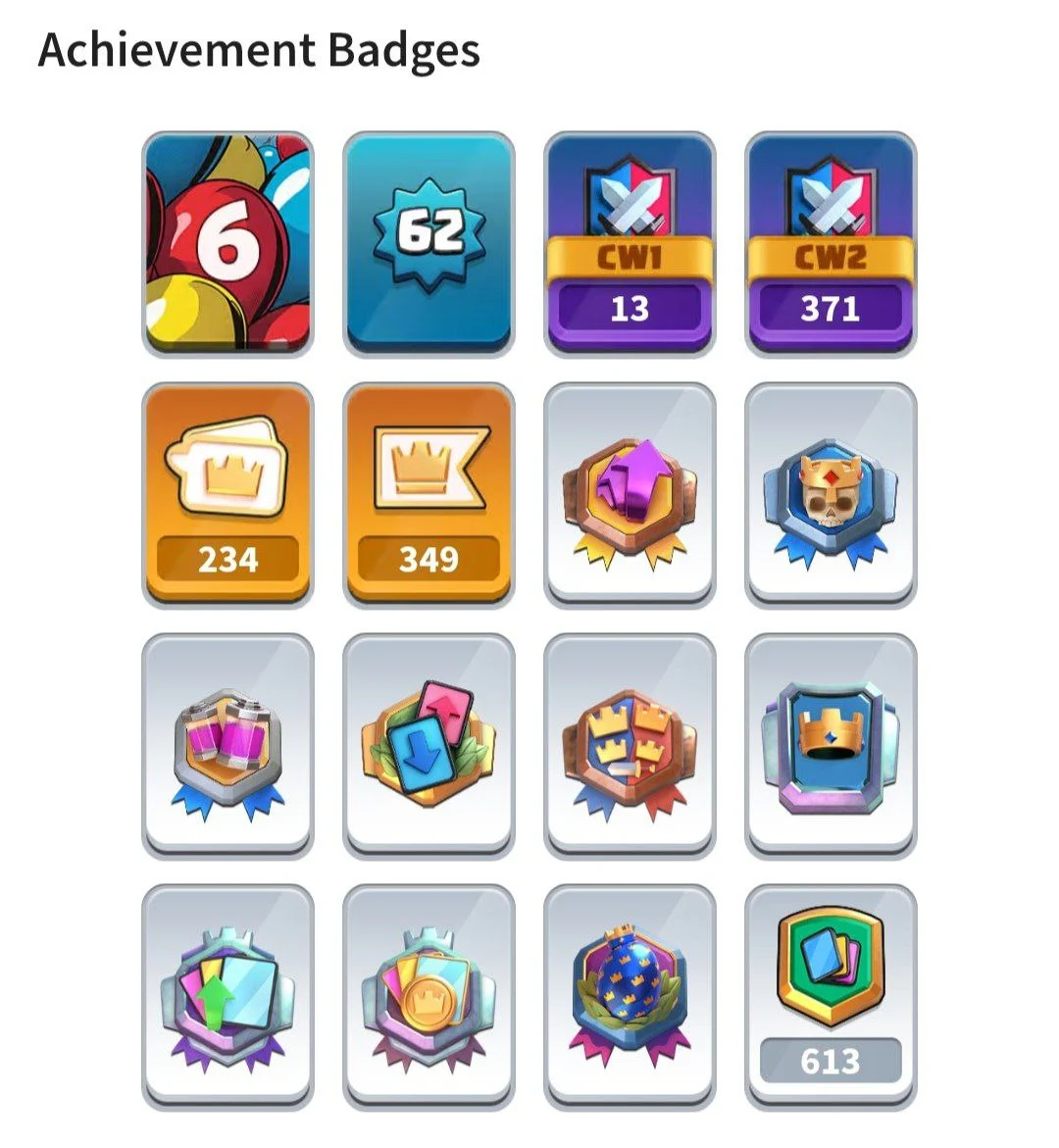This screenshot has height=1148, width=1059.
Task: View the purple up-arrow badge
Action: [x=630, y=494]
